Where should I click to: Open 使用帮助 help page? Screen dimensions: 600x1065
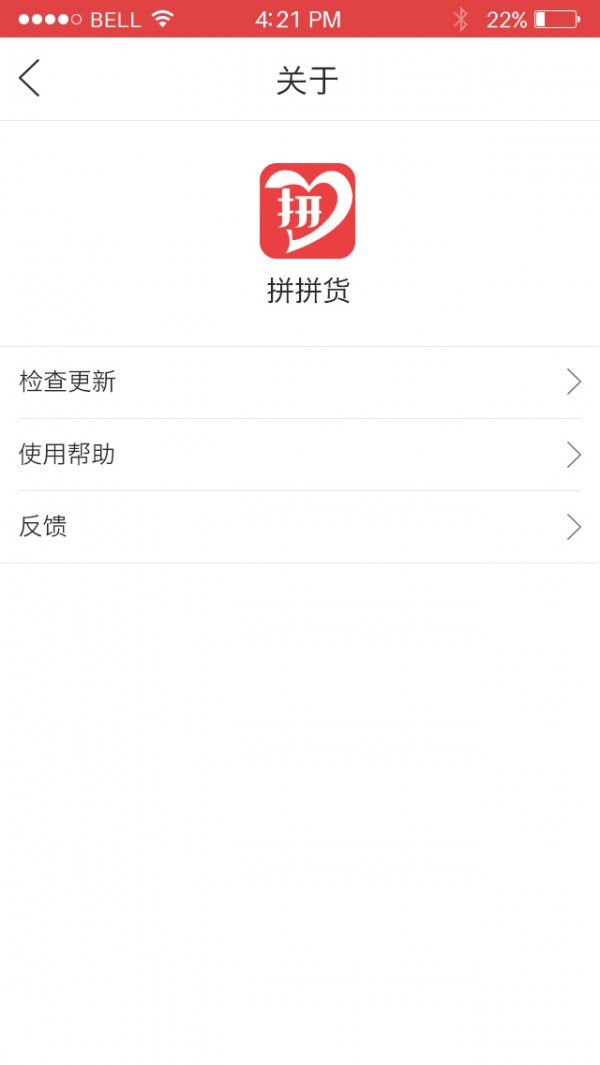click(x=300, y=455)
